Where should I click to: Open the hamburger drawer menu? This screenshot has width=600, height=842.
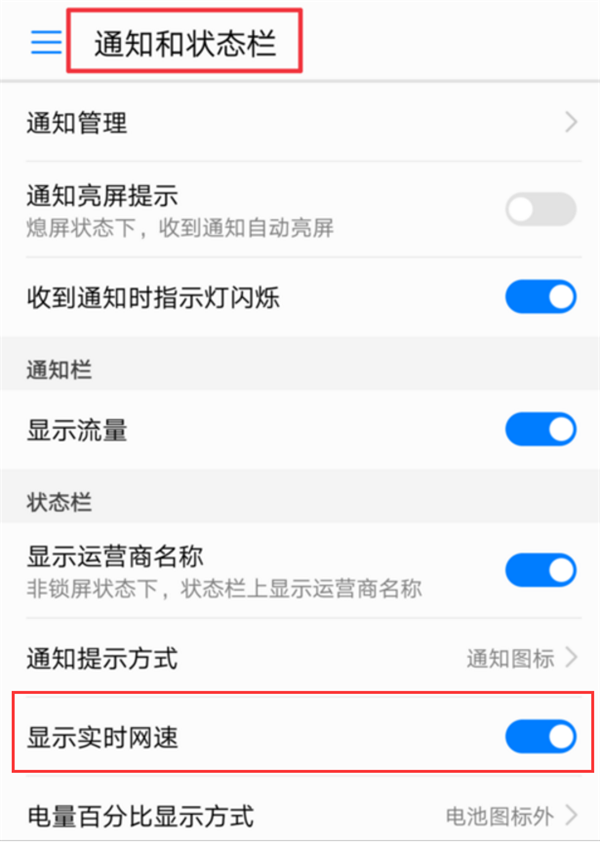tap(46, 43)
